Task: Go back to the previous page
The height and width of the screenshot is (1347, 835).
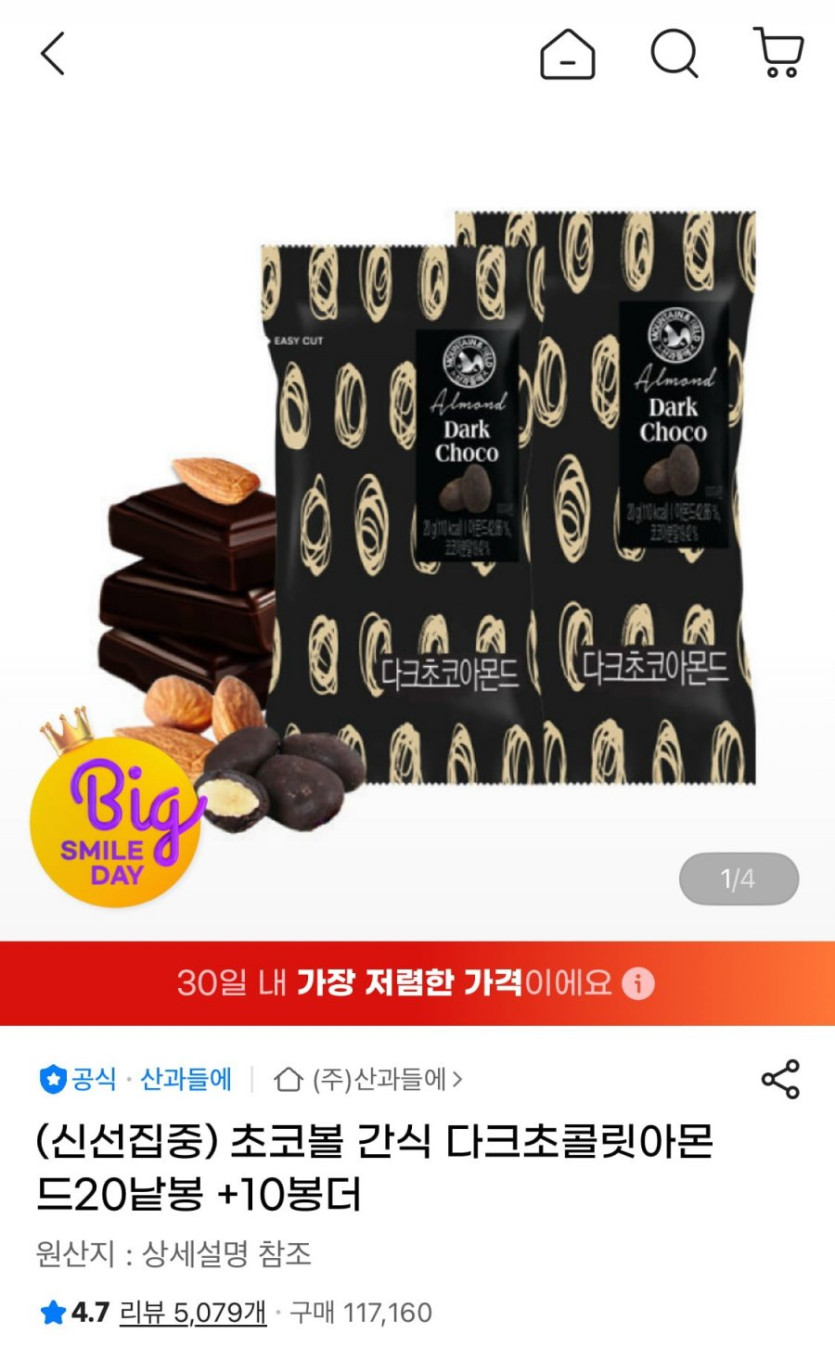Action: (x=53, y=53)
